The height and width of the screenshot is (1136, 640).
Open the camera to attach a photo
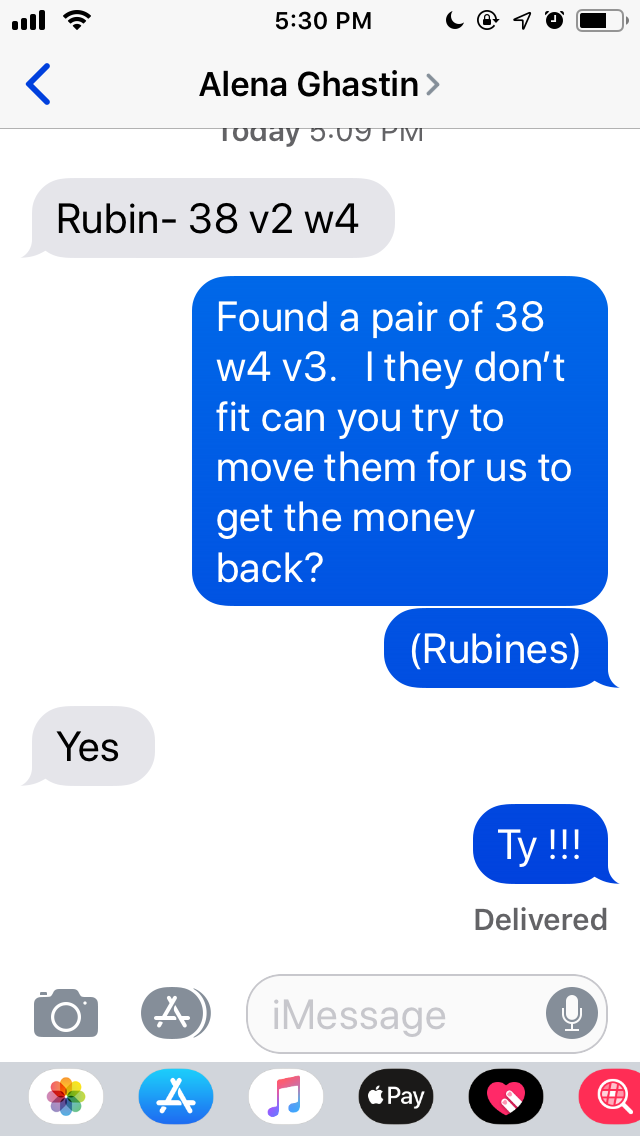[66, 1014]
